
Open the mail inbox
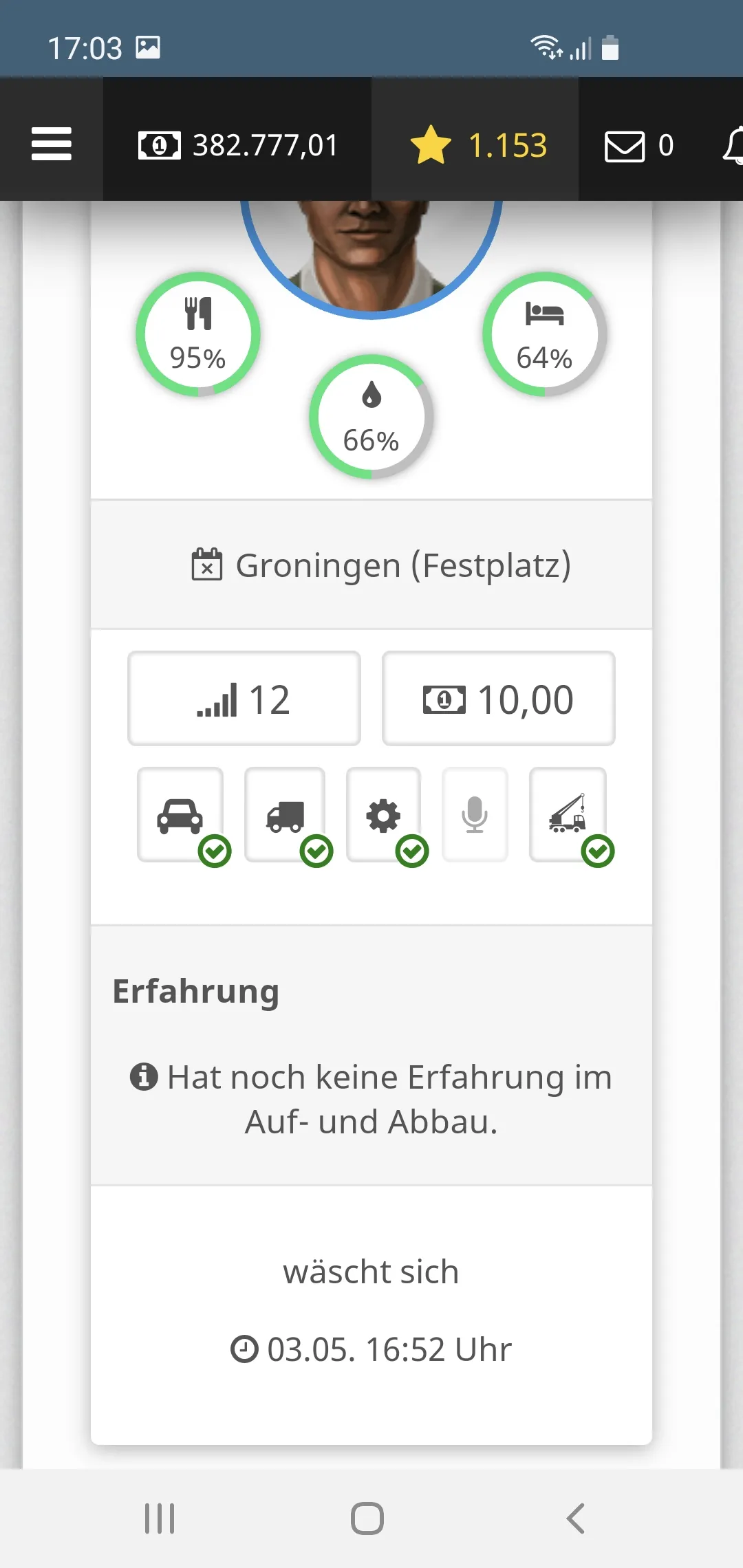(x=638, y=146)
